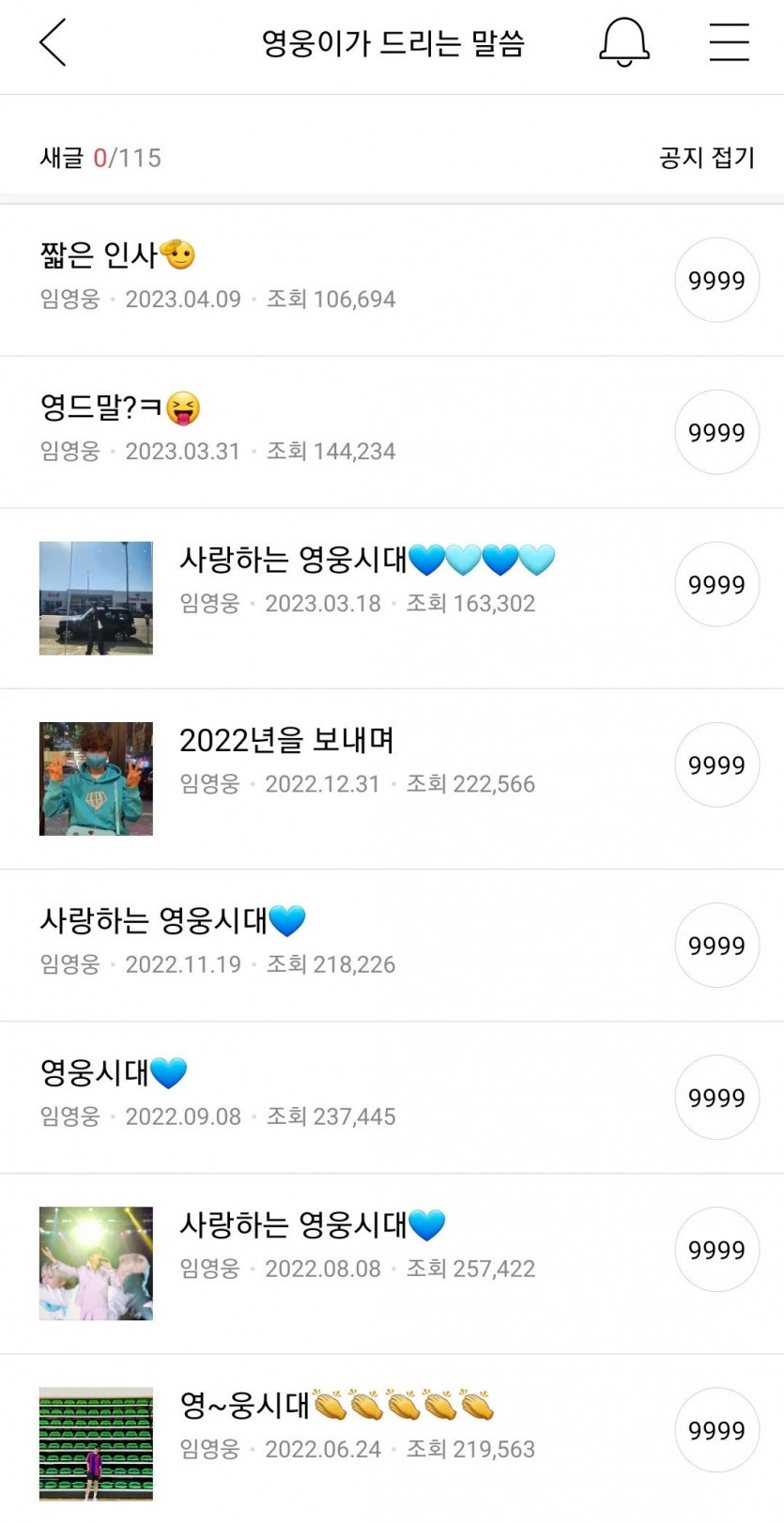Click the 9999 badge beside 영웅시대 post
Screen dimensions: 784x1525
pyautogui.click(x=716, y=1097)
